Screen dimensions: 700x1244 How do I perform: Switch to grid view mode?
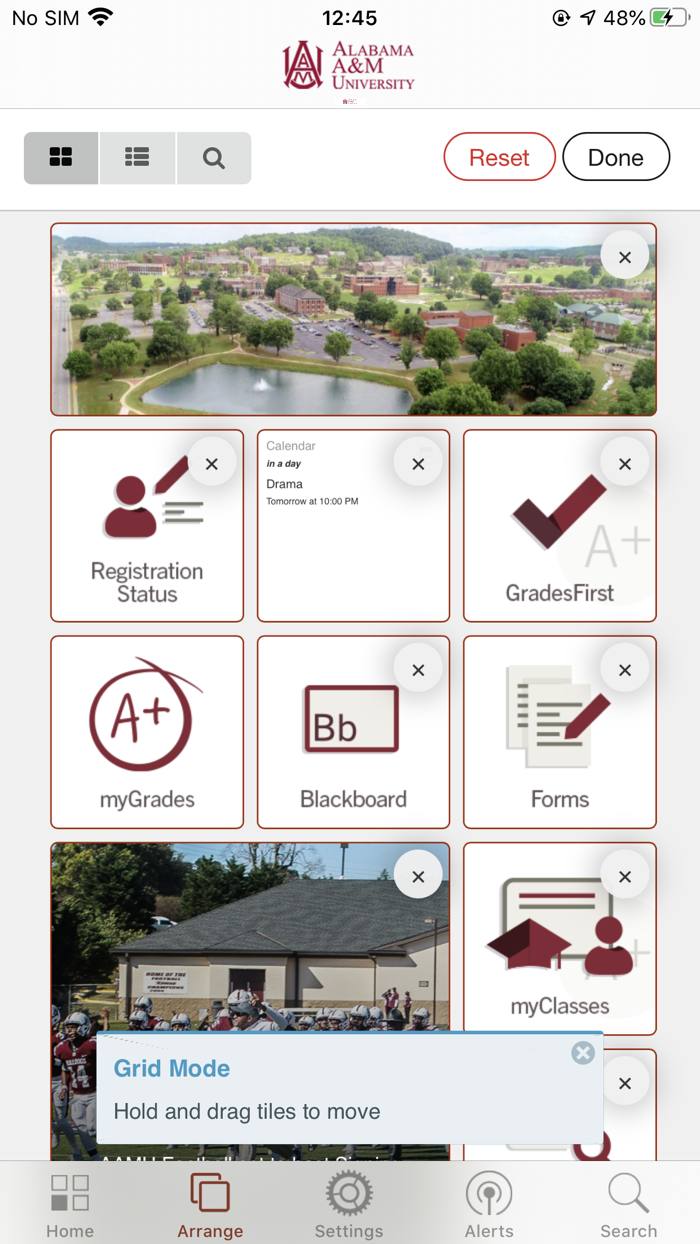coord(61,158)
